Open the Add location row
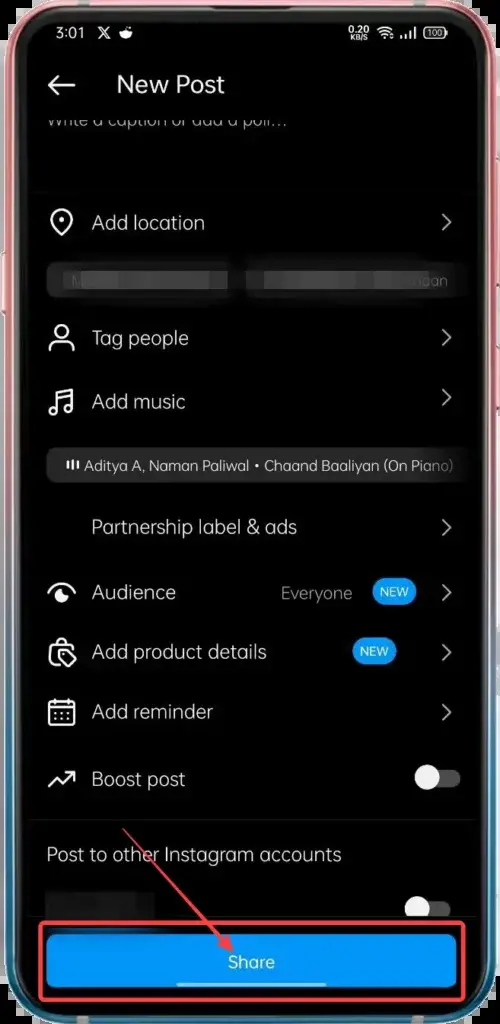This screenshot has height=1024, width=500. [250, 223]
